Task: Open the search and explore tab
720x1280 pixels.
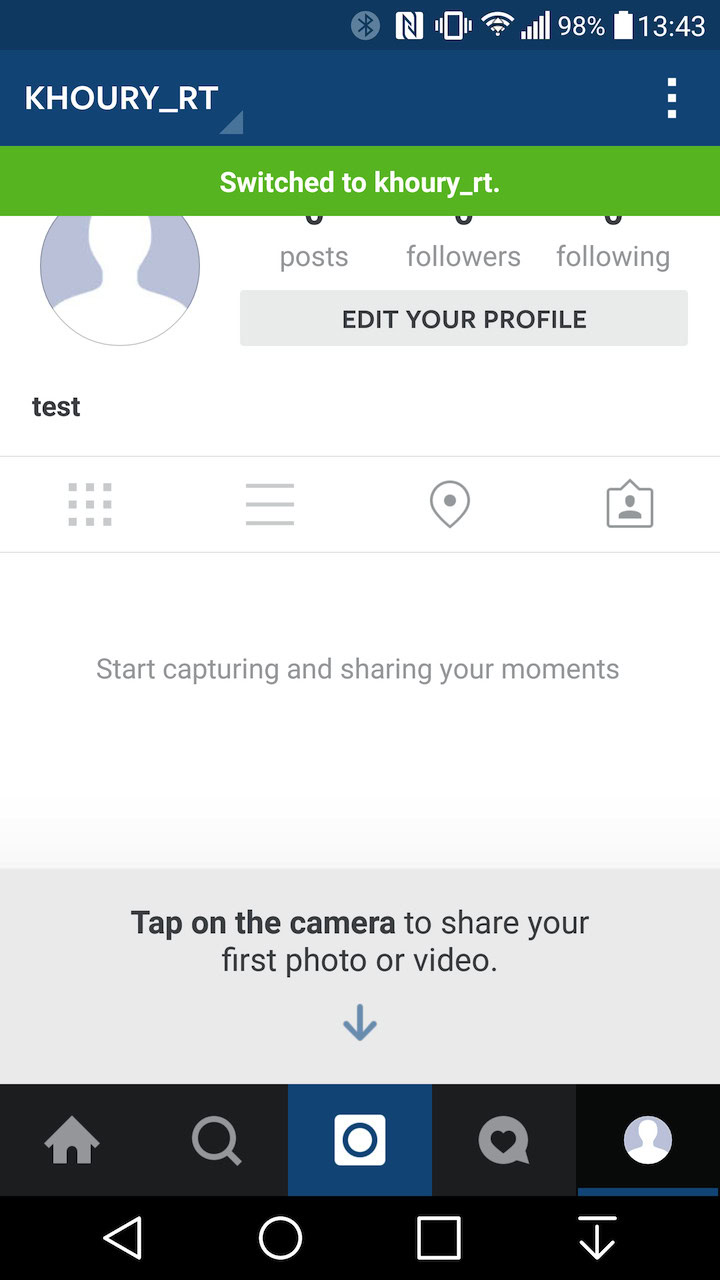Action: (216, 1140)
